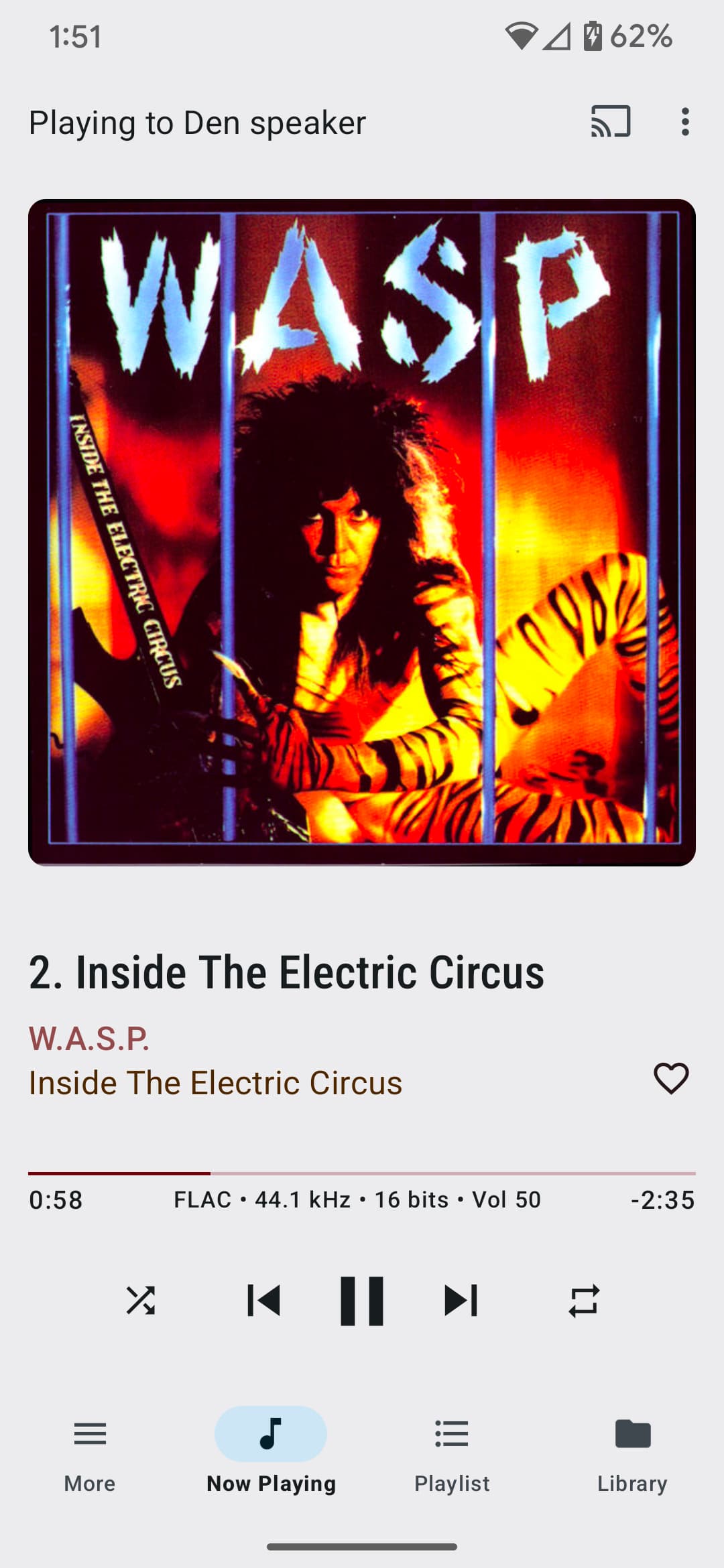The width and height of the screenshot is (724, 1568).
Task: Skip to next track
Action: pyautogui.click(x=461, y=1301)
